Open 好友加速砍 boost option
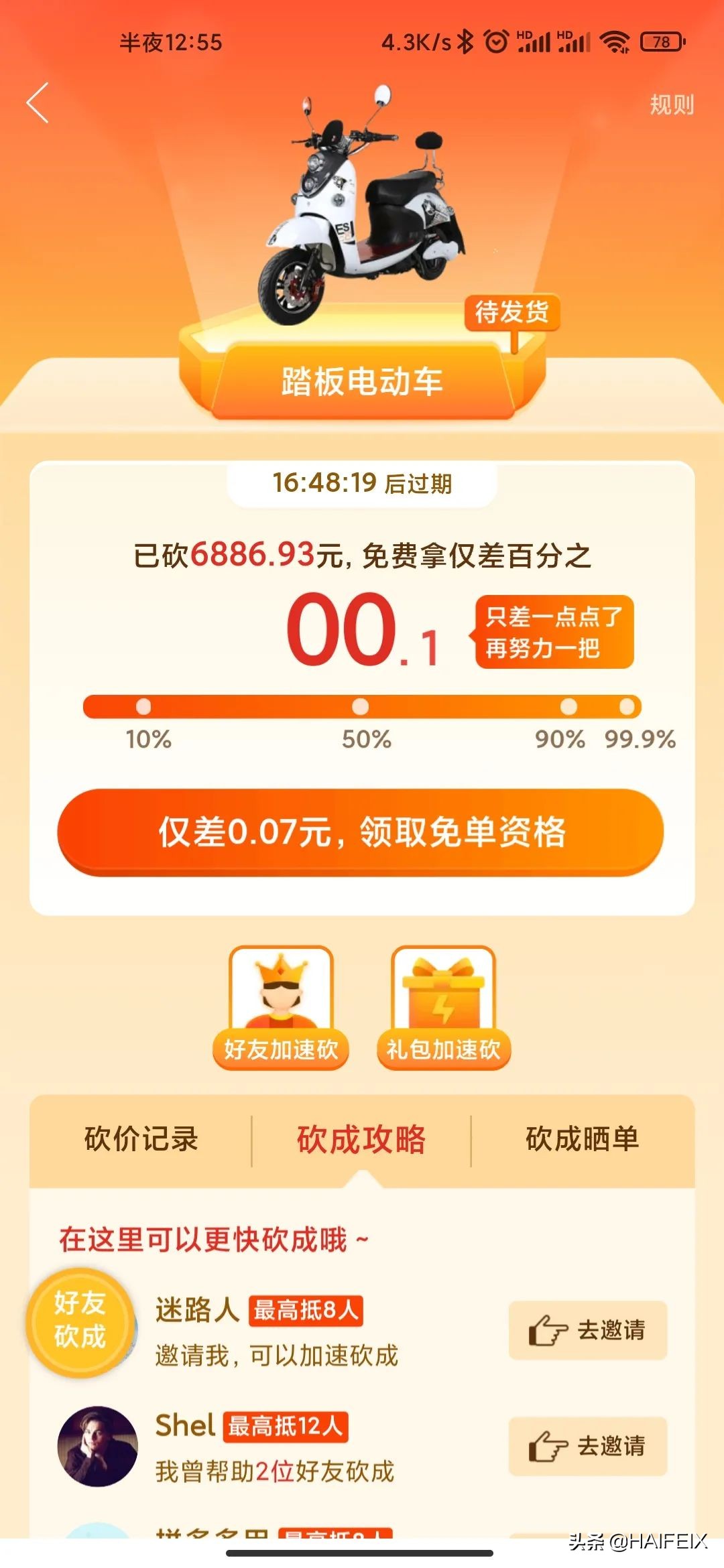The image size is (724, 1568). (281, 1007)
